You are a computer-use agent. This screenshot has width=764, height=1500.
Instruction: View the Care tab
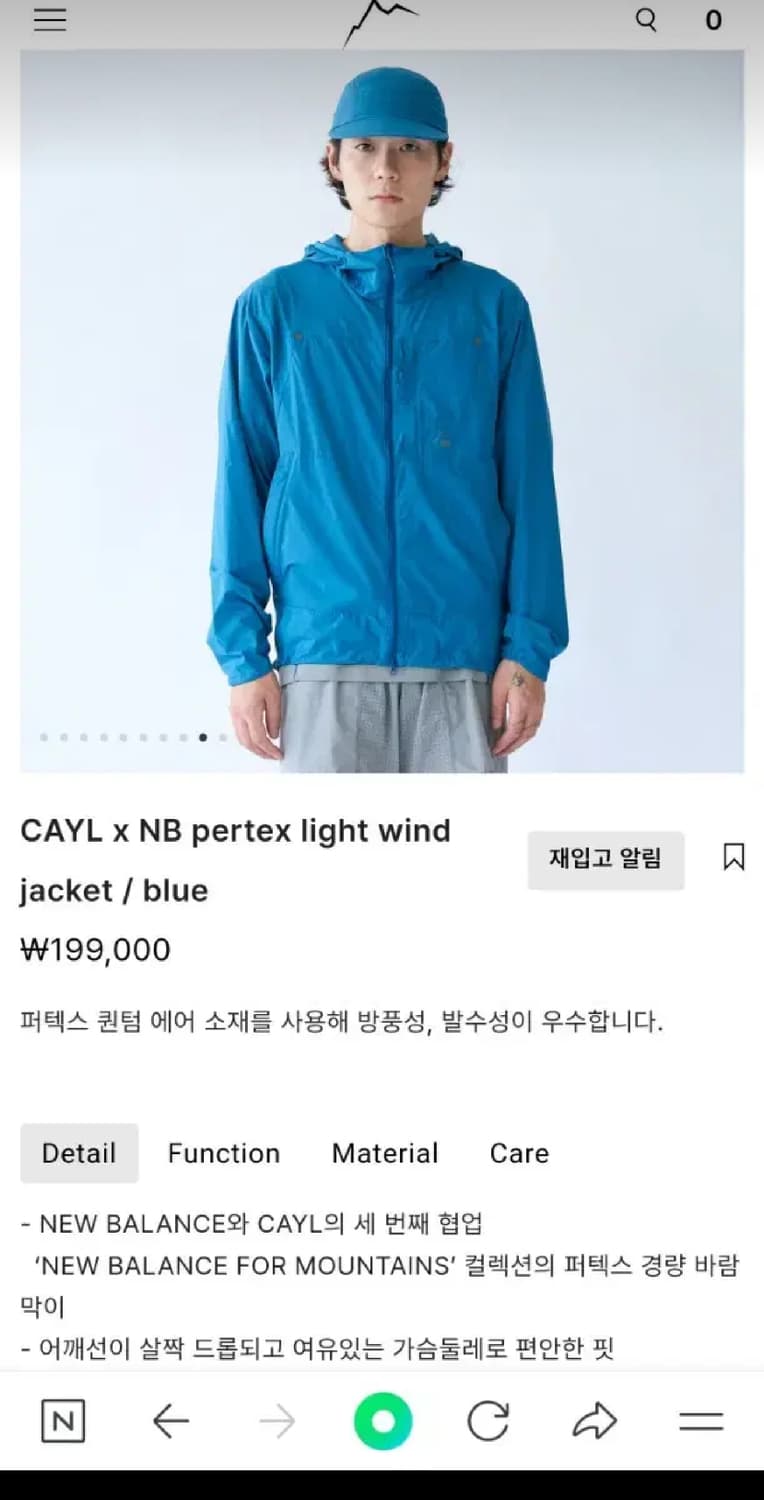pyautogui.click(x=518, y=1153)
